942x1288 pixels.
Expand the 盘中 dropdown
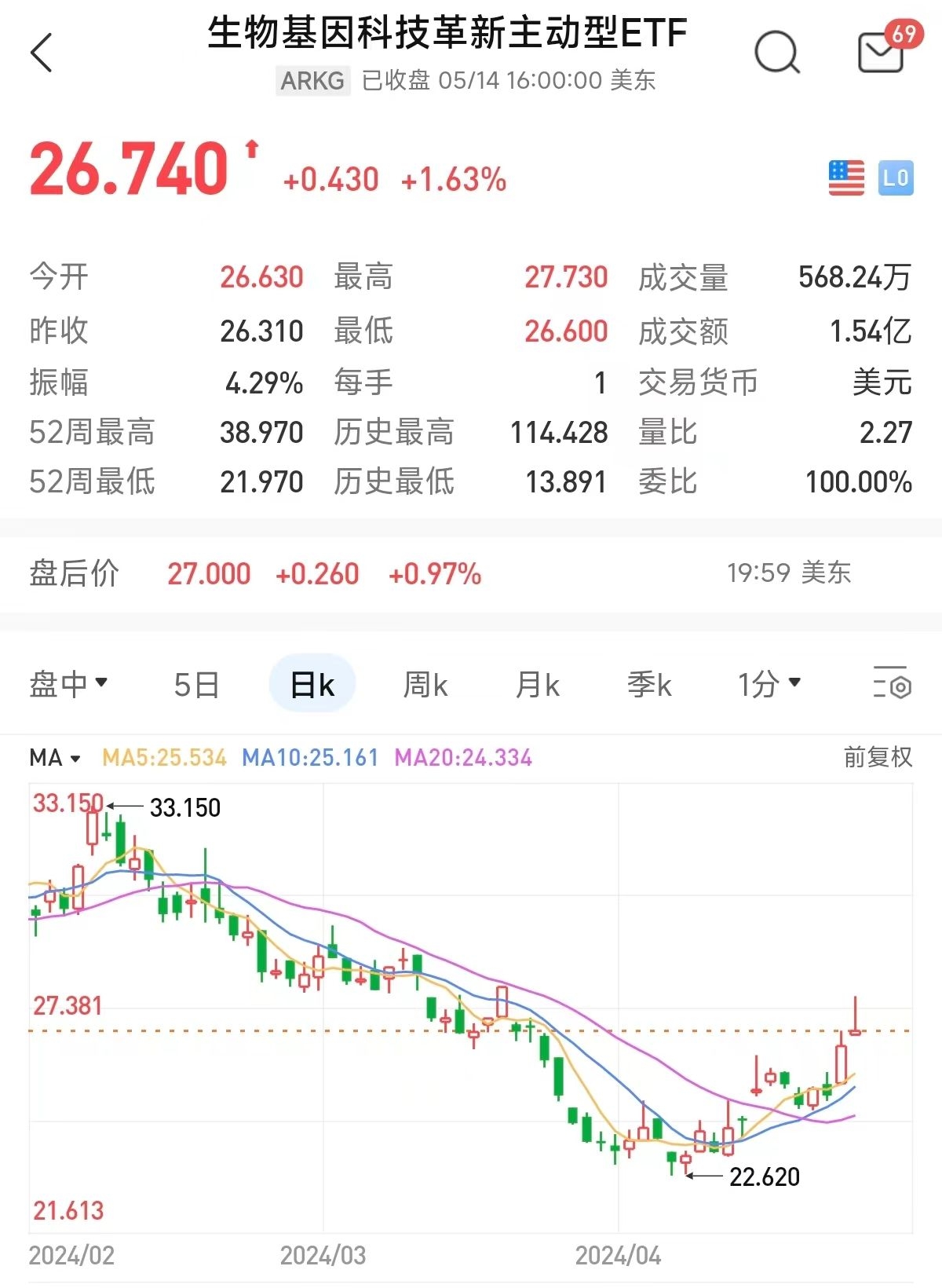[68, 684]
